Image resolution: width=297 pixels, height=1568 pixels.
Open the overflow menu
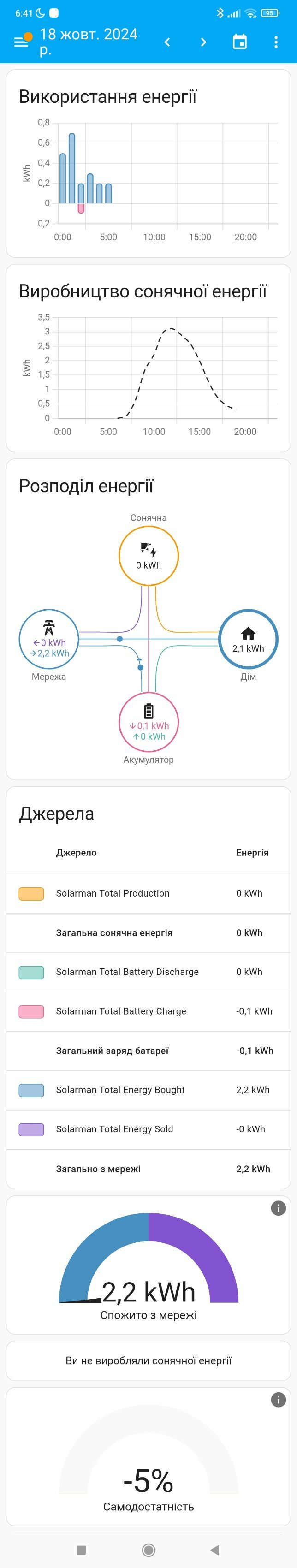click(276, 42)
